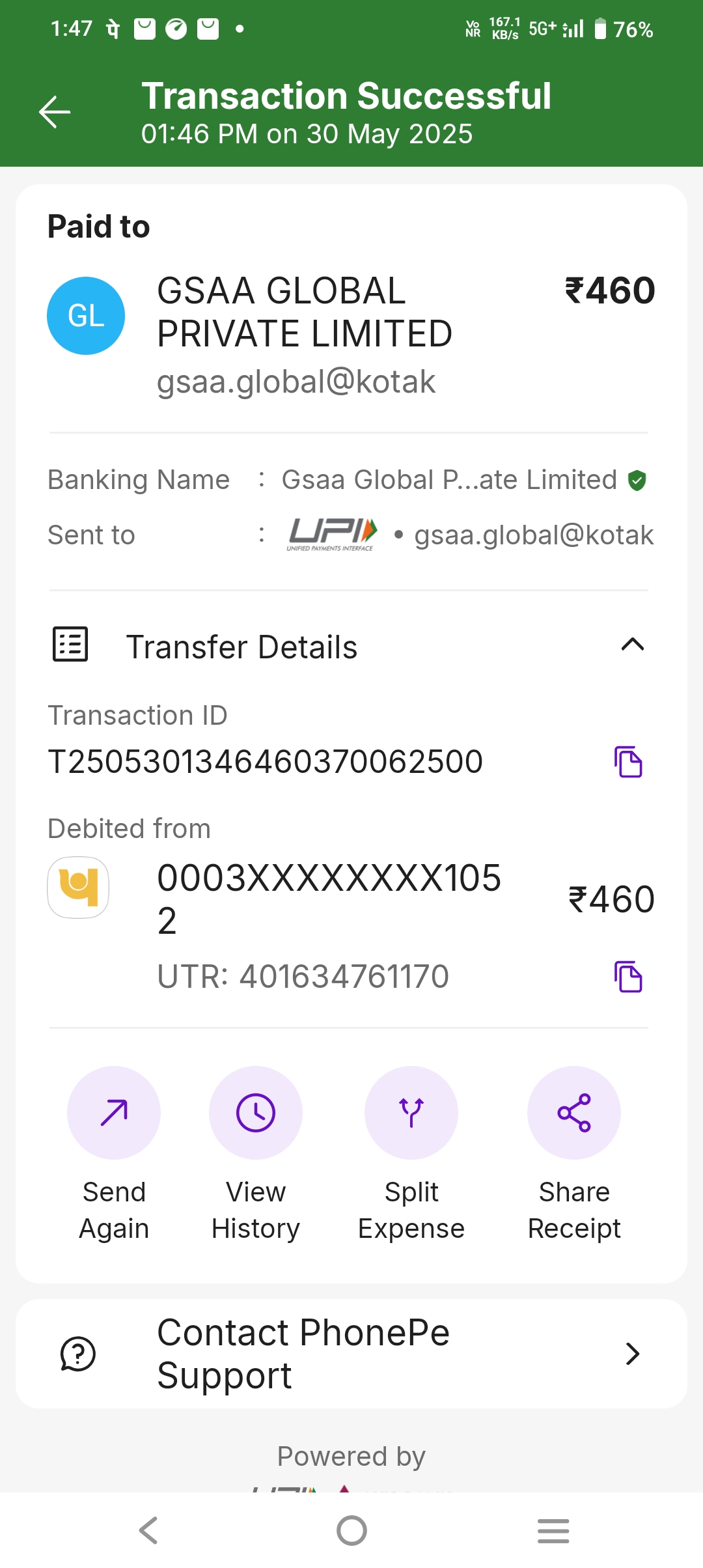The height and width of the screenshot is (1568, 703).
Task: Copy the Transaction ID
Action: click(x=628, y=762)
